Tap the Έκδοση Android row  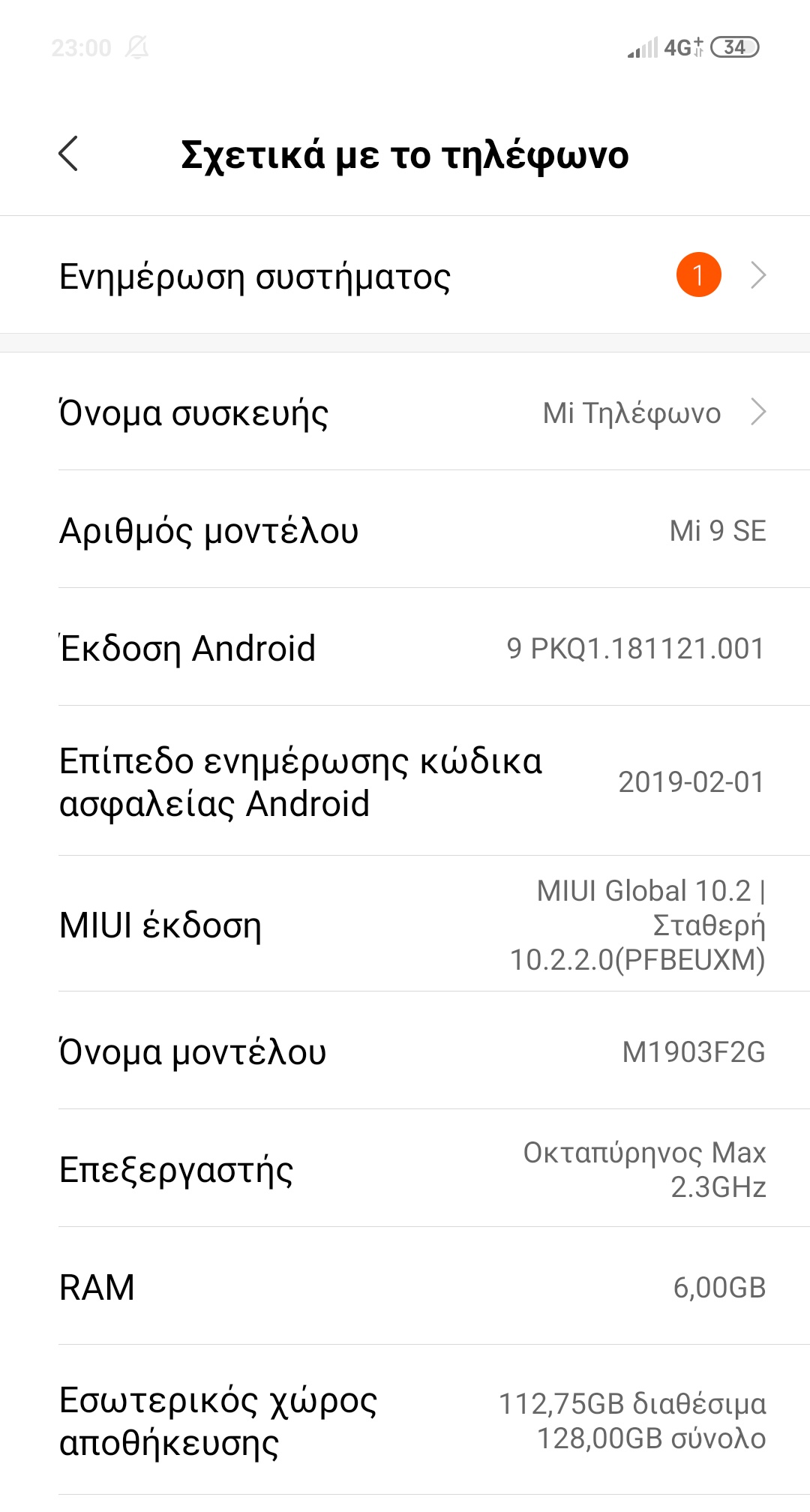click(x=405, y=648)
